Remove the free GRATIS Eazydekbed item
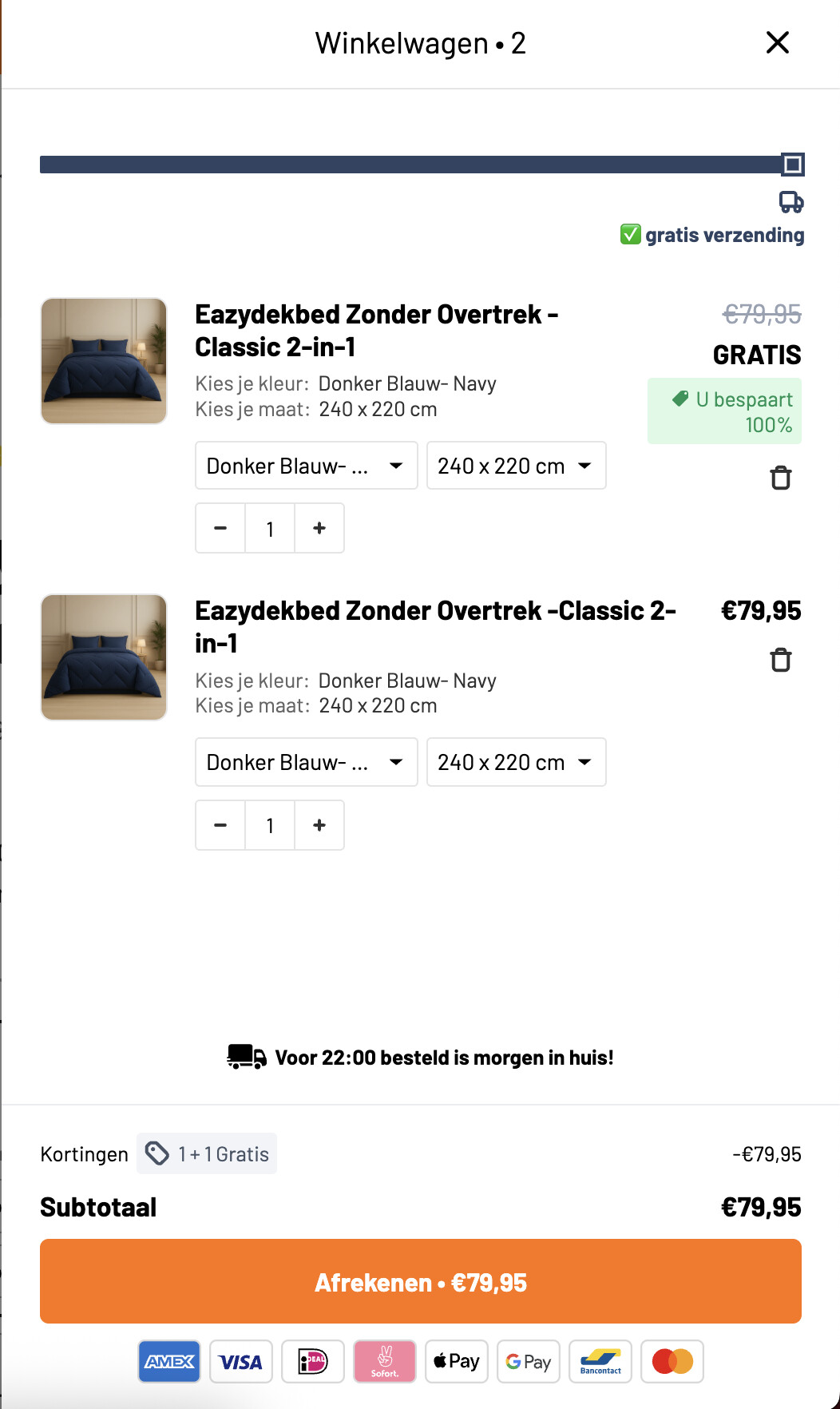 780,478
